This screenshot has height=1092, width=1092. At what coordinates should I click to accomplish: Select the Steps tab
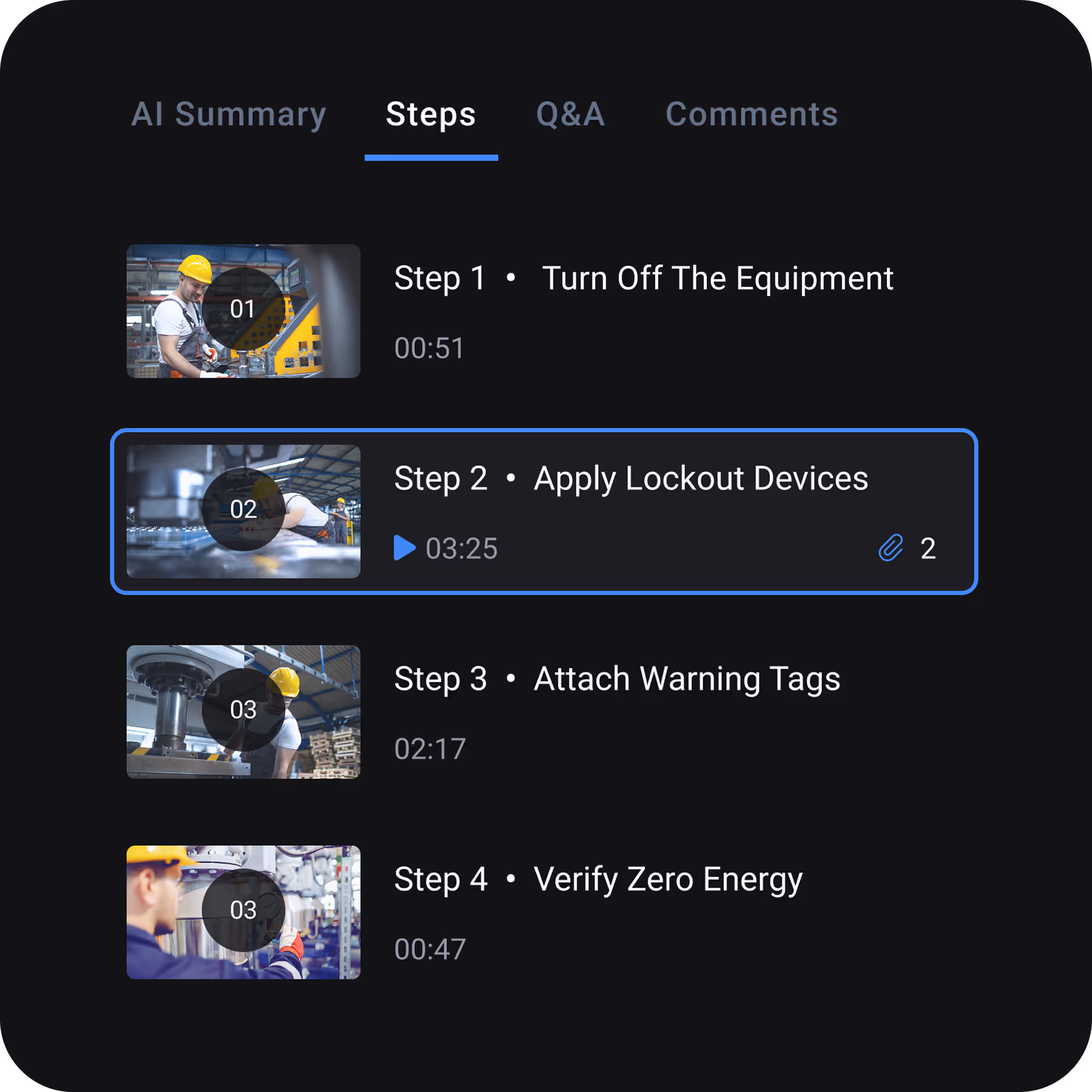[x=431, y=115]
